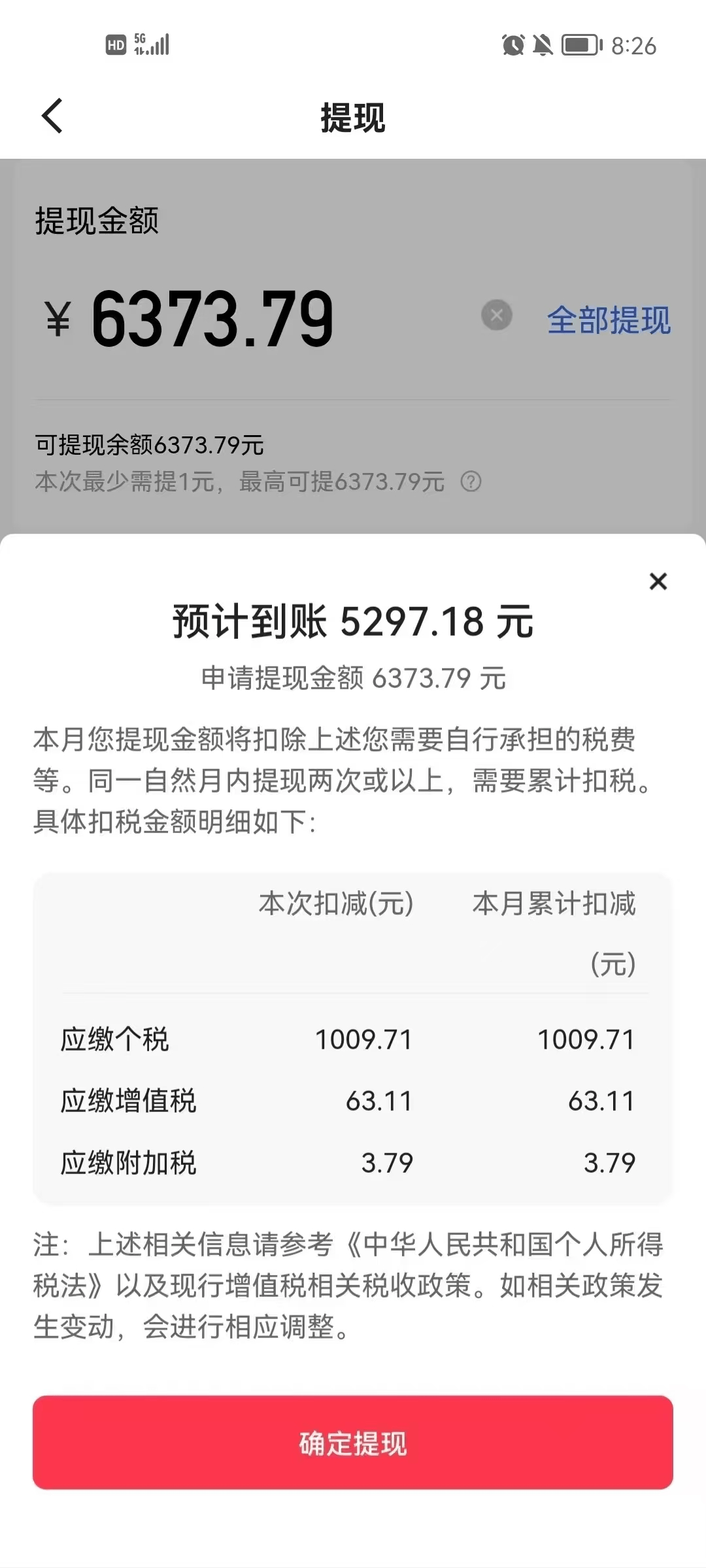Tap the 5G signal strength icon

(150, 43)
